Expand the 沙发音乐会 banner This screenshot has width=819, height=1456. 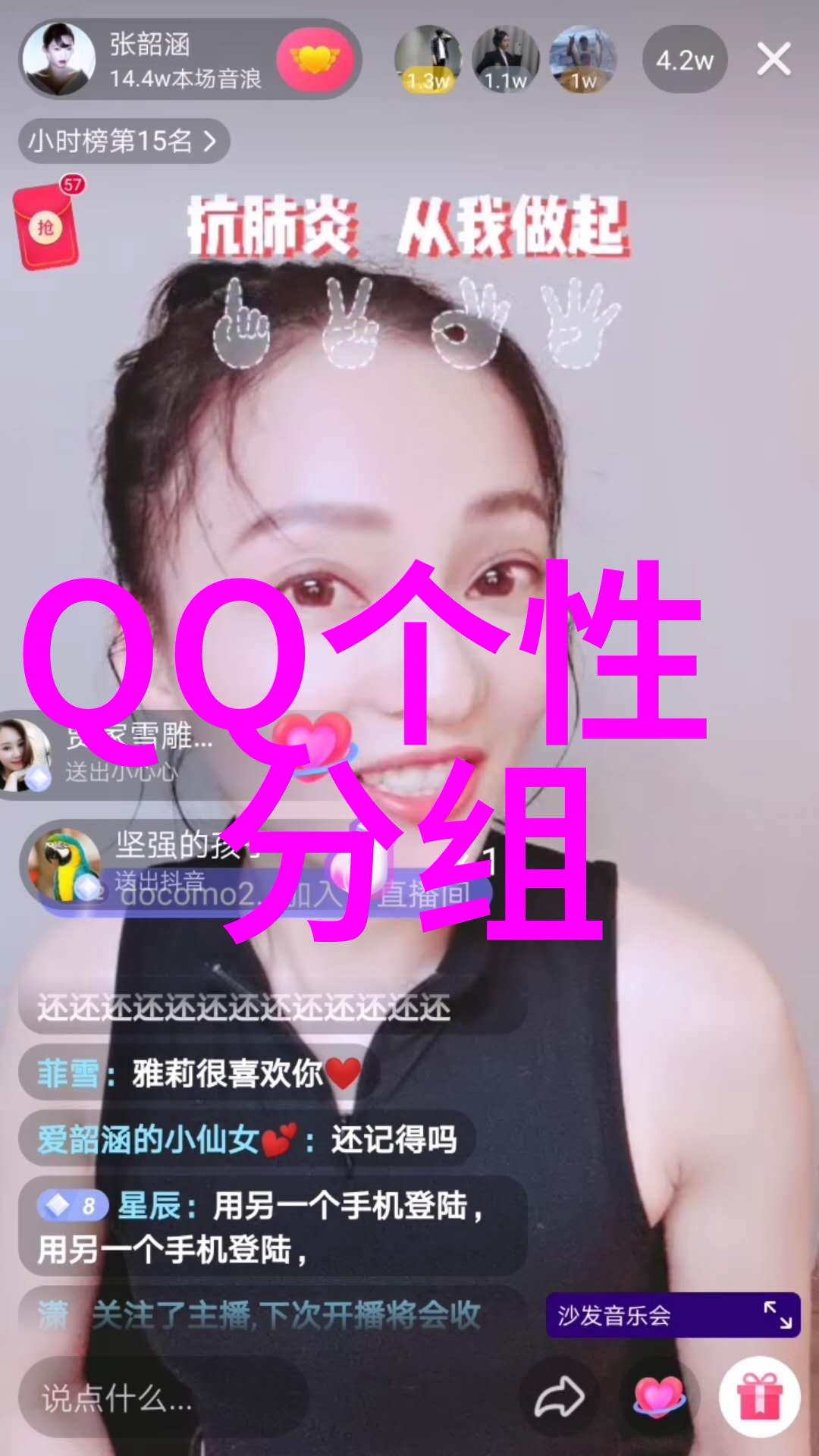[778, 1314]
